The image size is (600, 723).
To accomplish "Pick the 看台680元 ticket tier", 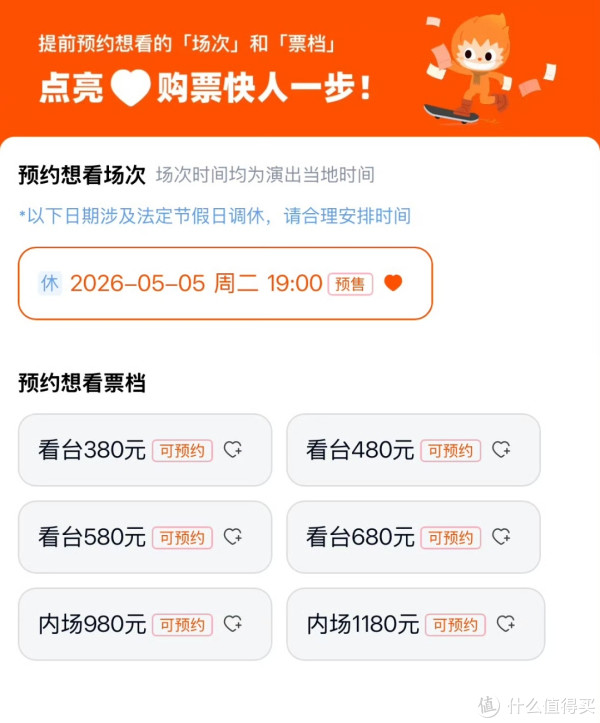I will (413, 537).
